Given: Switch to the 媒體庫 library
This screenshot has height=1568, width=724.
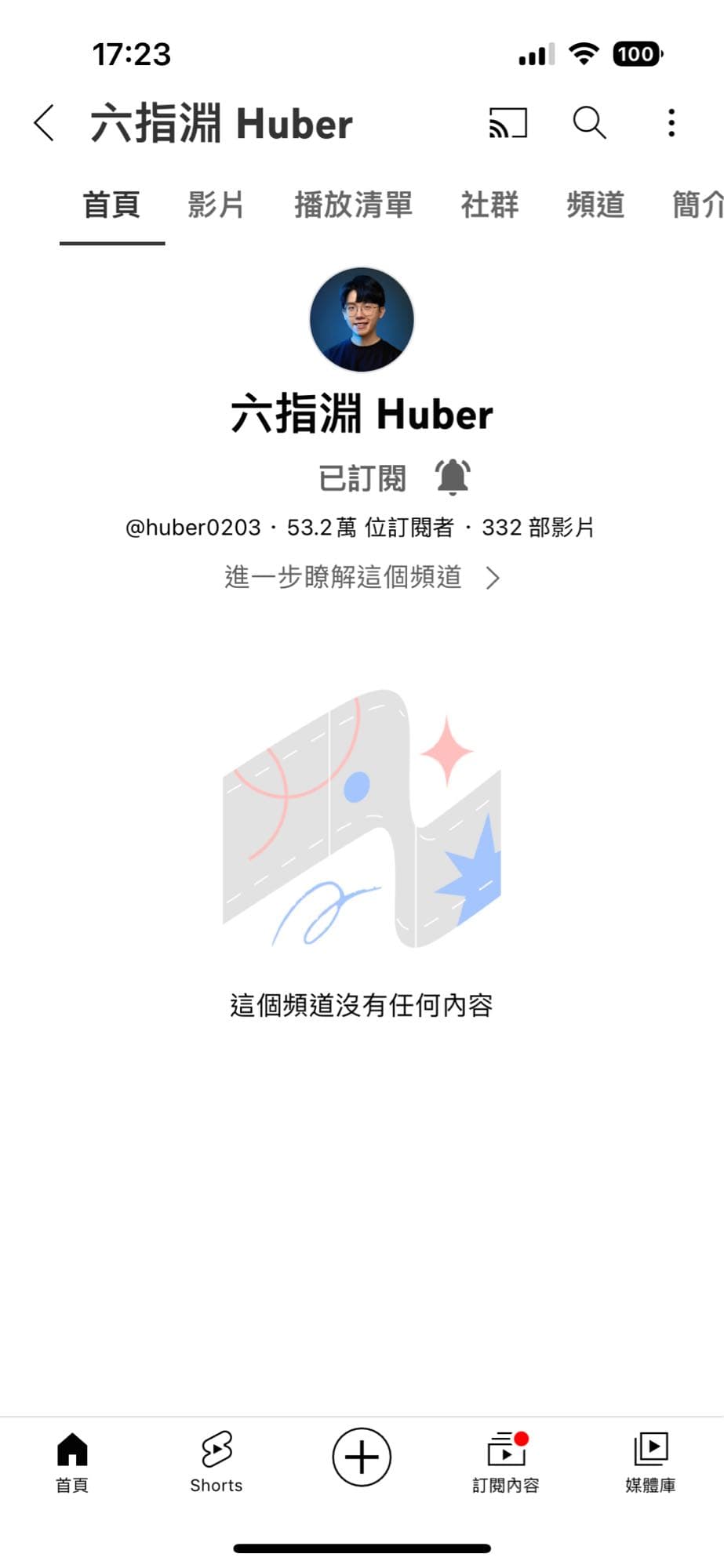Looking at the screenshot, I should 650,1461.
